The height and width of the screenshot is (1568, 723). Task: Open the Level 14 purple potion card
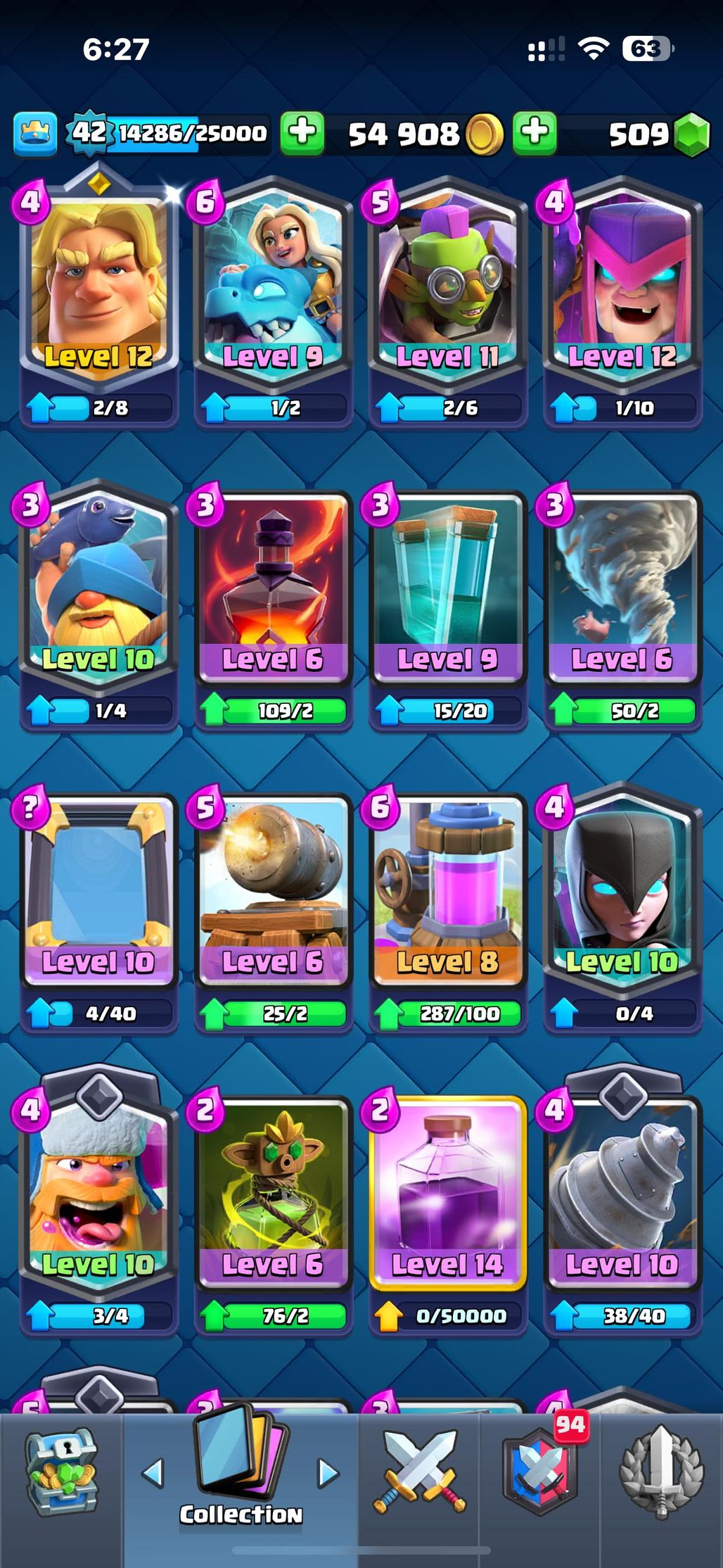[447, 1212]
